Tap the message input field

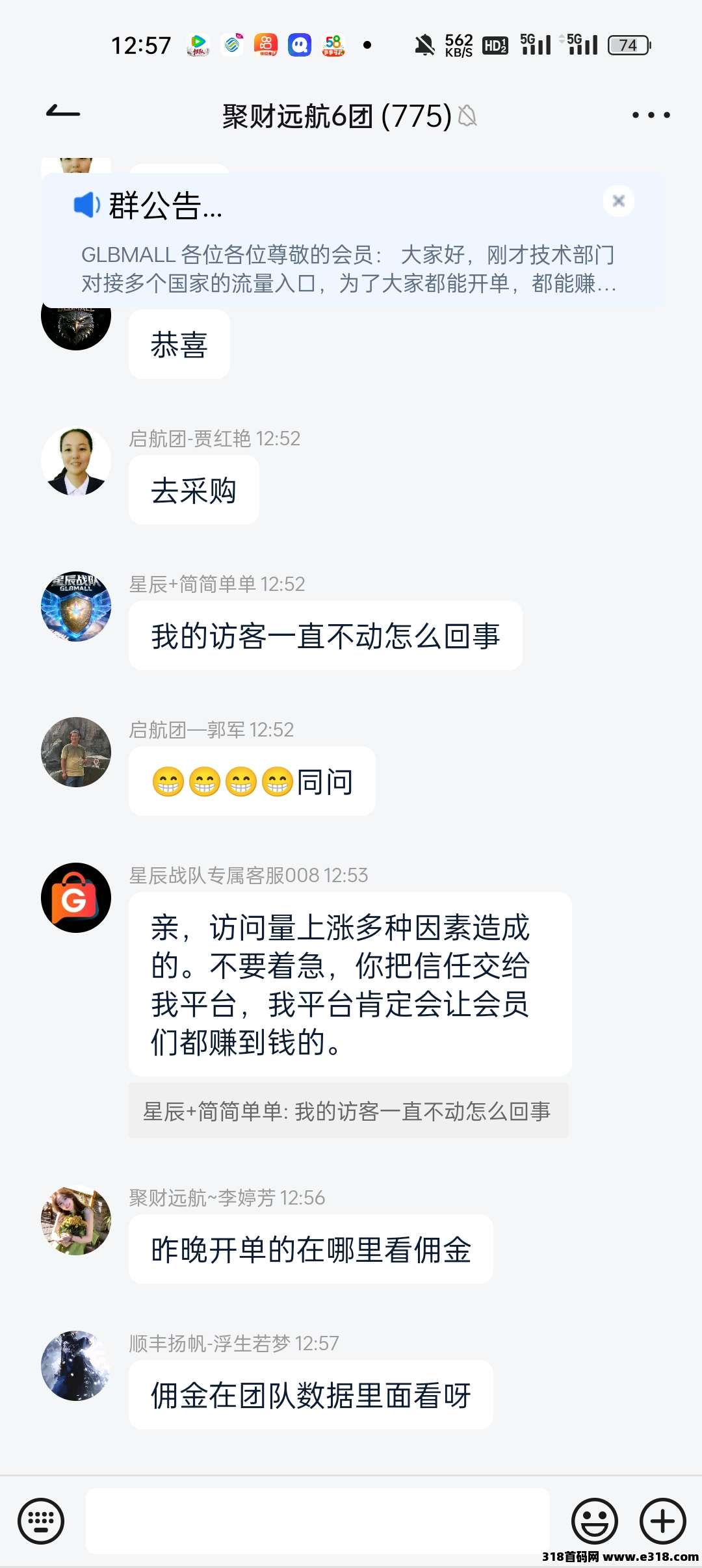[x=317, y=1521]
